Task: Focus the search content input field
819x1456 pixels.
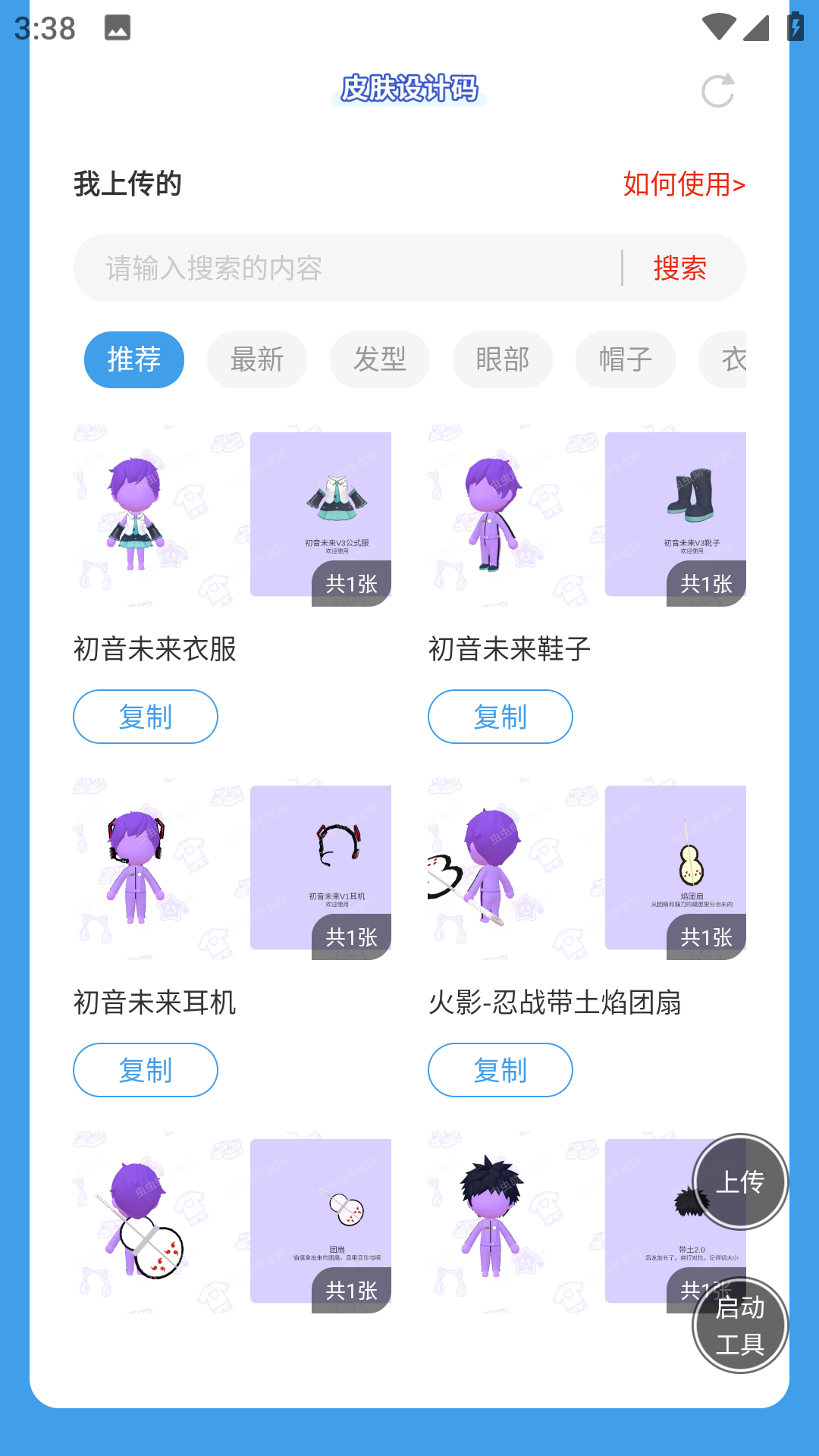Action: click(349, 268)
